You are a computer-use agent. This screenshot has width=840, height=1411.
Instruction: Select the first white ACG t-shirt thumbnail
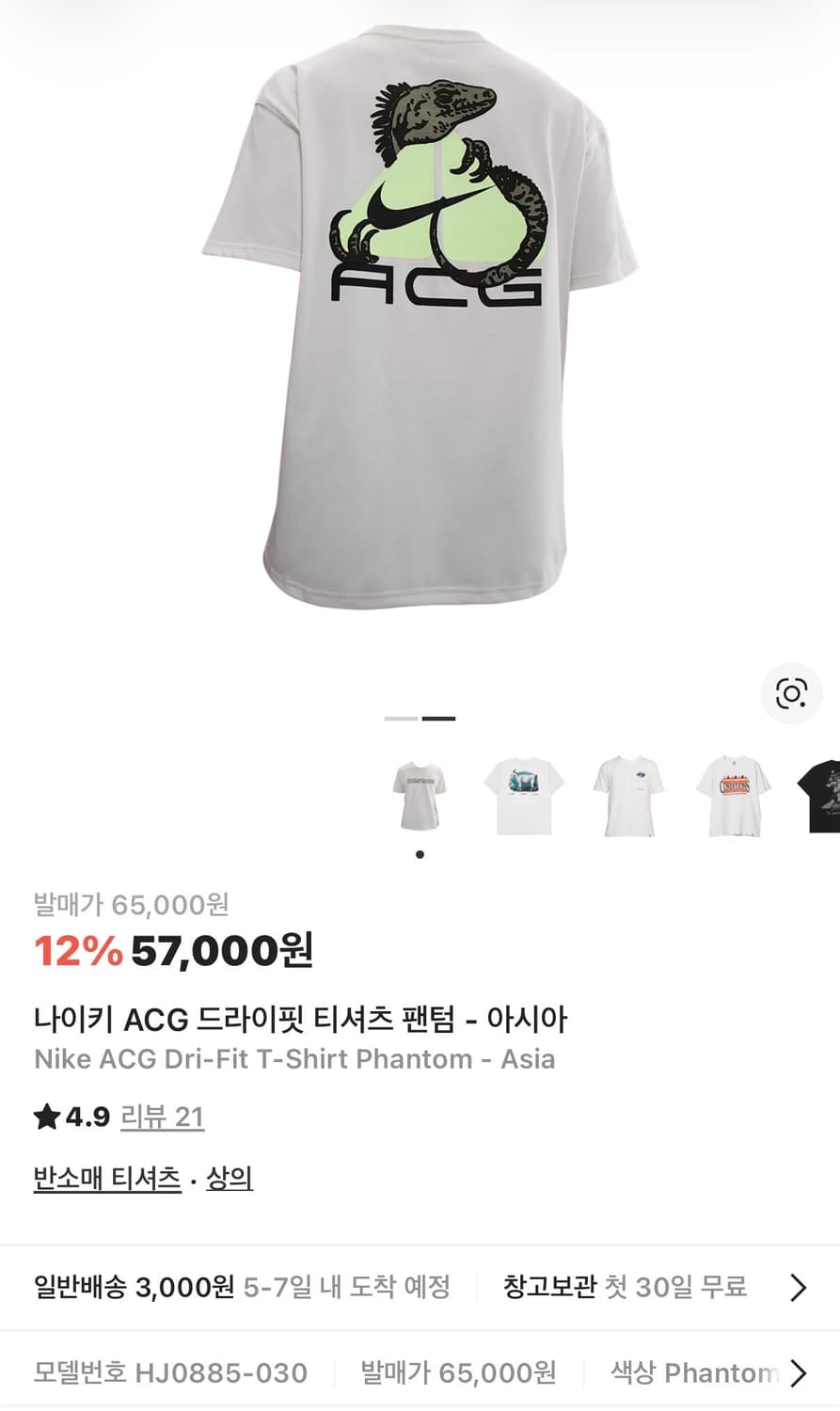(x=420, y=795)
